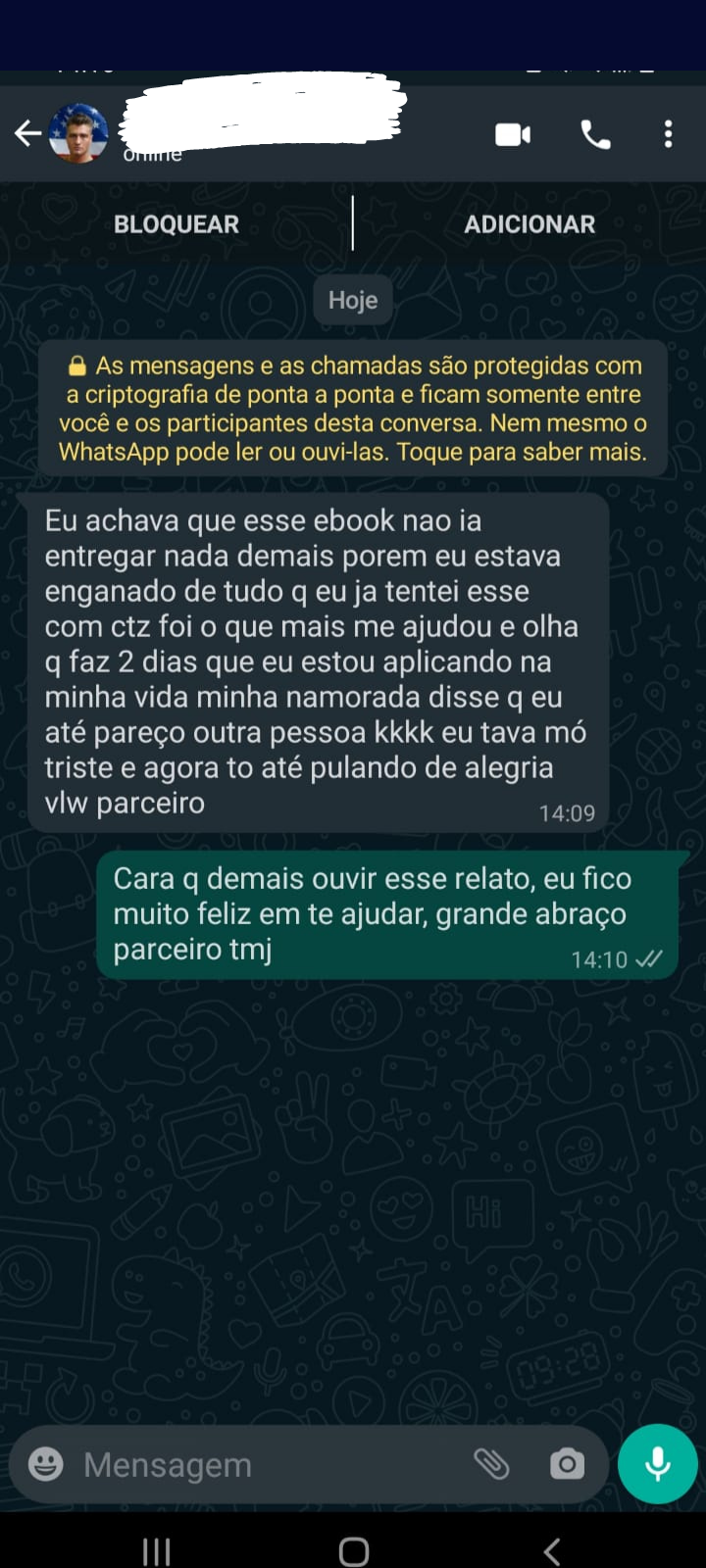Open the contact's profile picture
This screenshot has width=706, height=1568.
[x=79, y=134]
